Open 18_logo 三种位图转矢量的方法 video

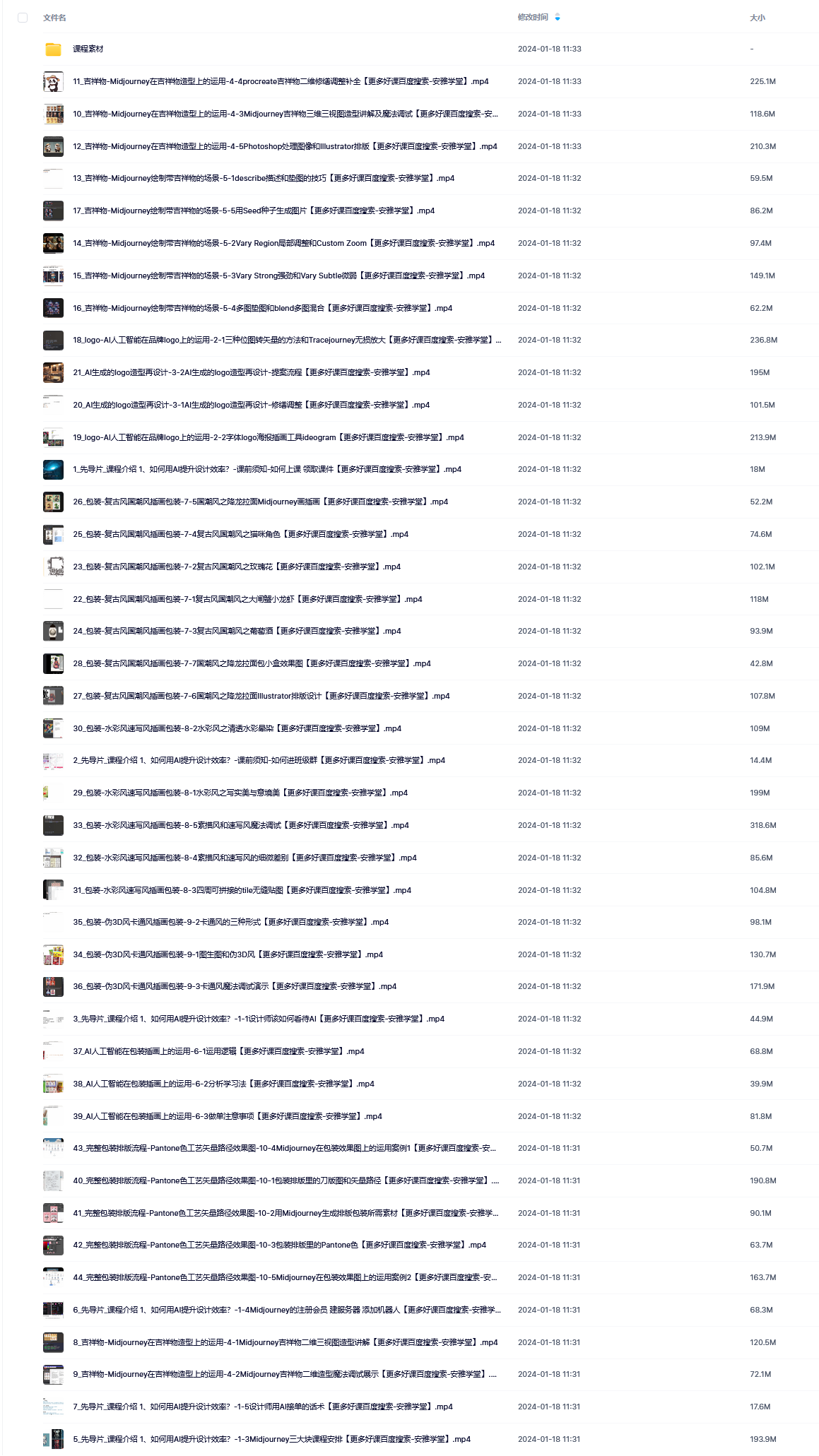287,340
